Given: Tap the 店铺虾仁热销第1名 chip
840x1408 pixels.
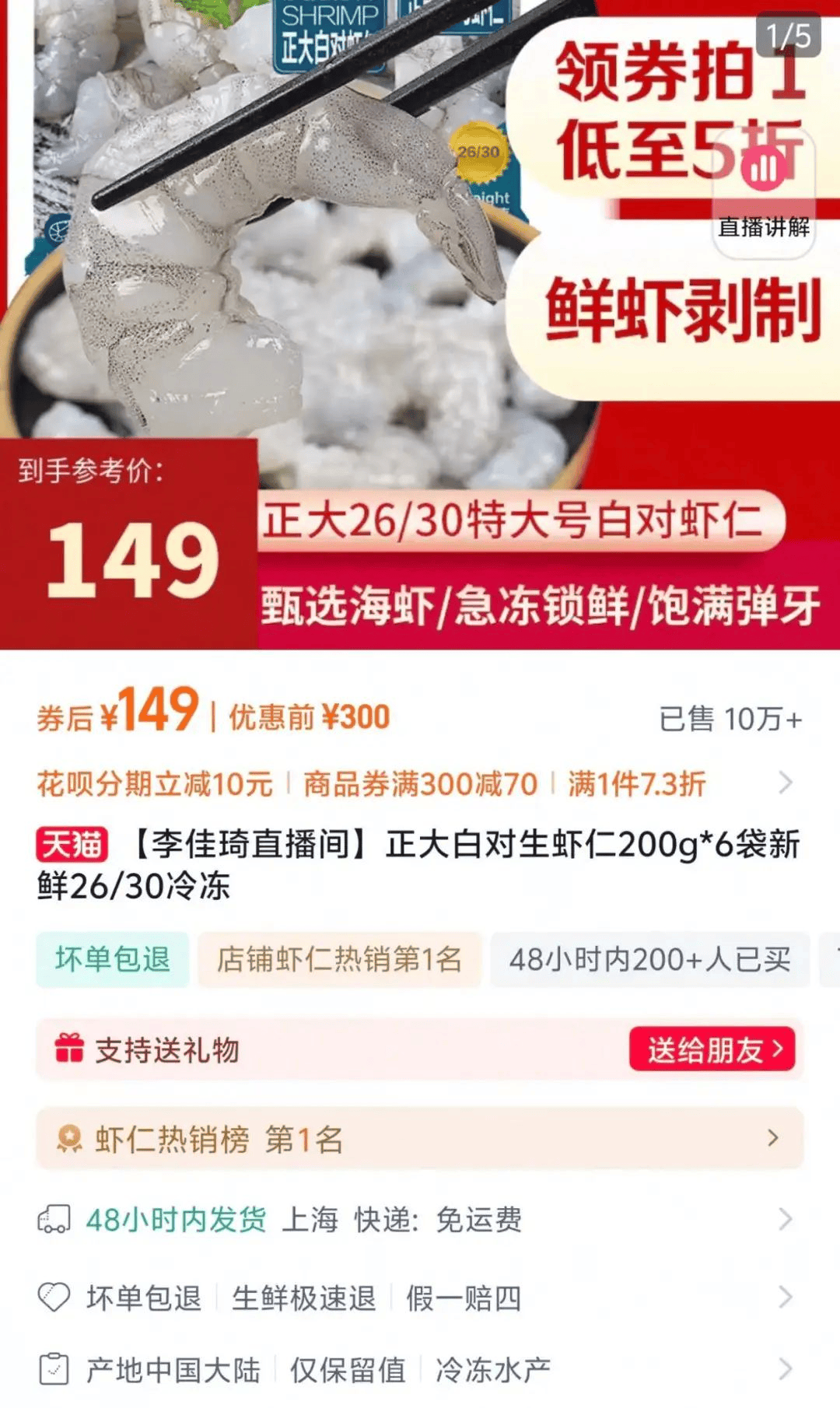Looking at the screenshot, I should (339, 959).
